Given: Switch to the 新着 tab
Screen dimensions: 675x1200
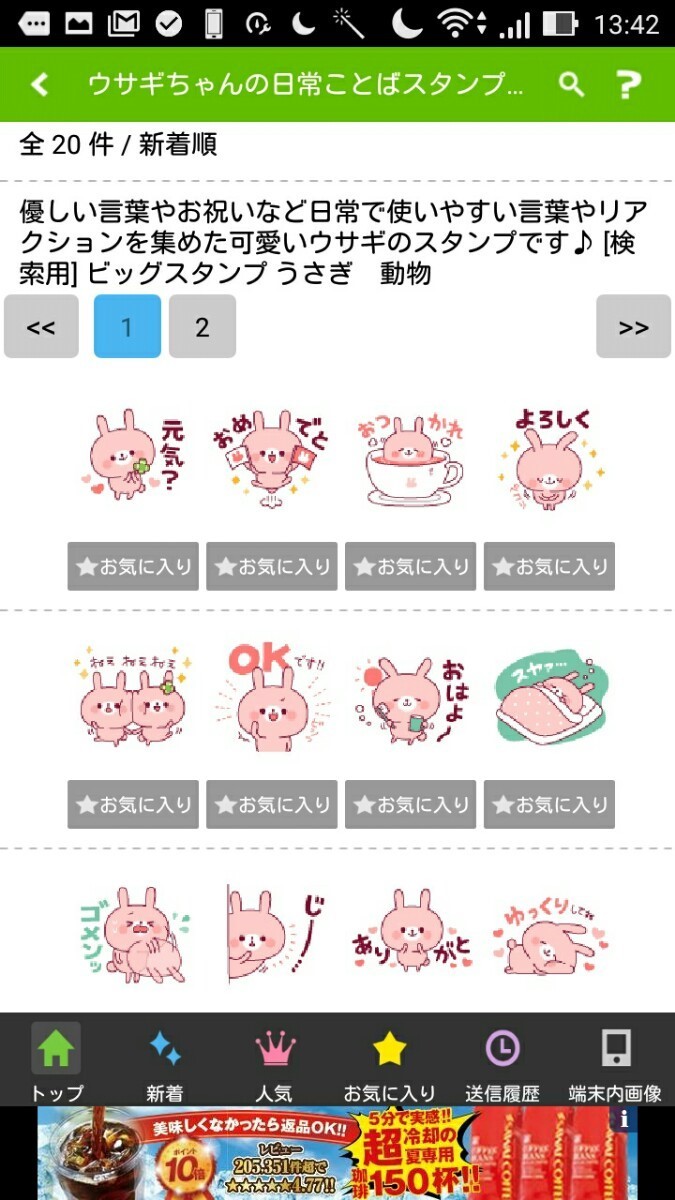Looking at the screenshot, I should coord(165,1062).
